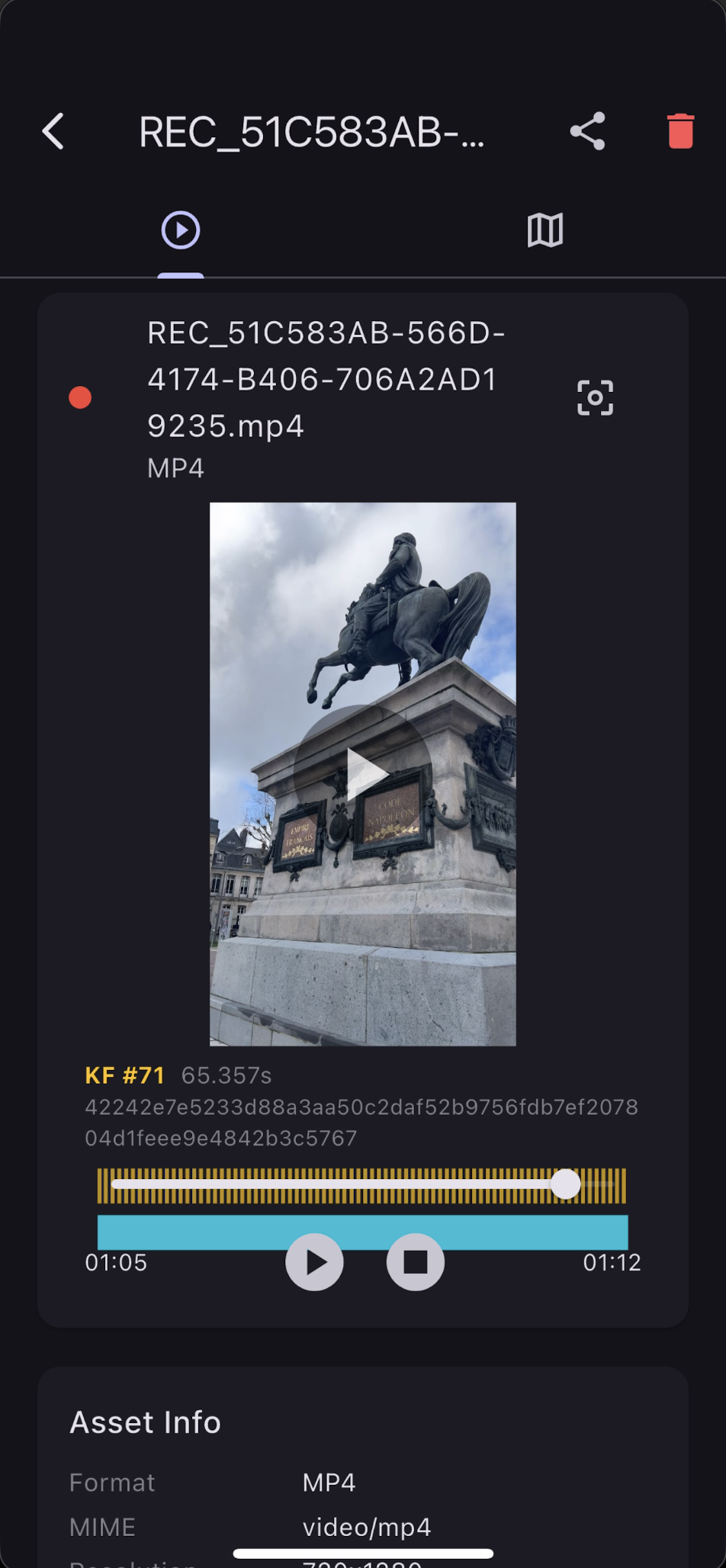Switch to the map tab
The width and height of the screenshot is (726, 1568).
click(544, 230)
